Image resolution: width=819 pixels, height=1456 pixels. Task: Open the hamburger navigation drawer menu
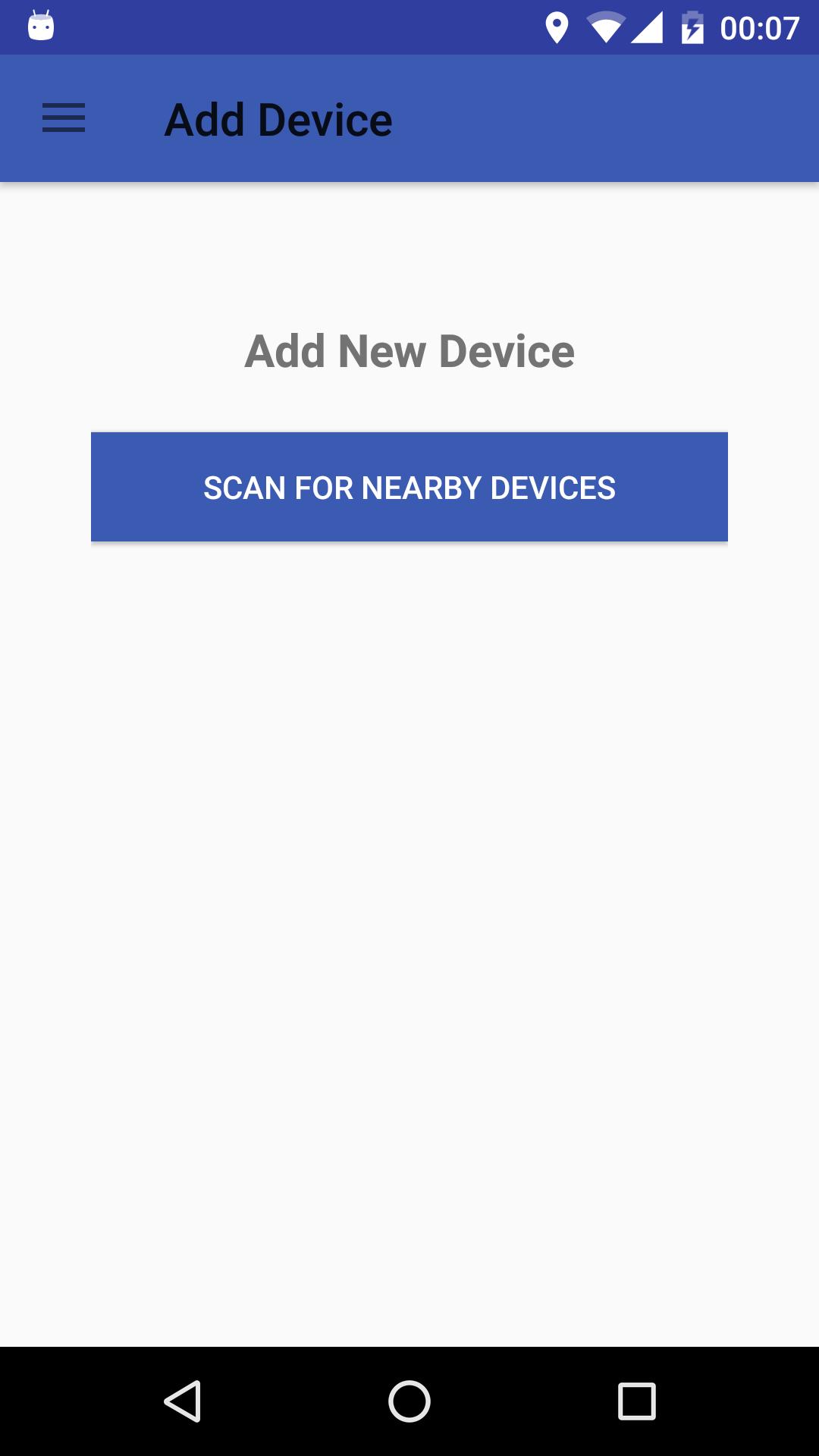[x=64, y=119]
